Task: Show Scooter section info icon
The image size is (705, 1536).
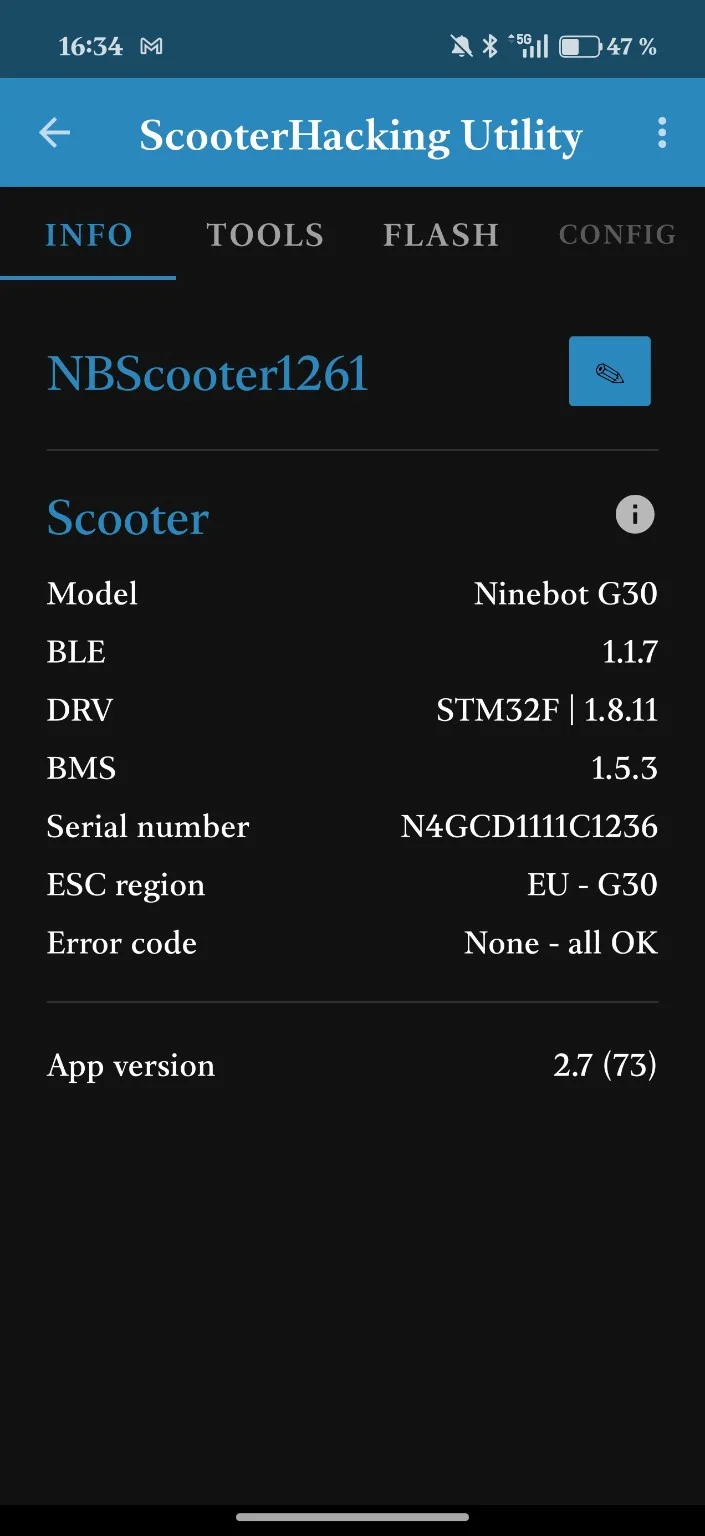Action: point(634,515)
